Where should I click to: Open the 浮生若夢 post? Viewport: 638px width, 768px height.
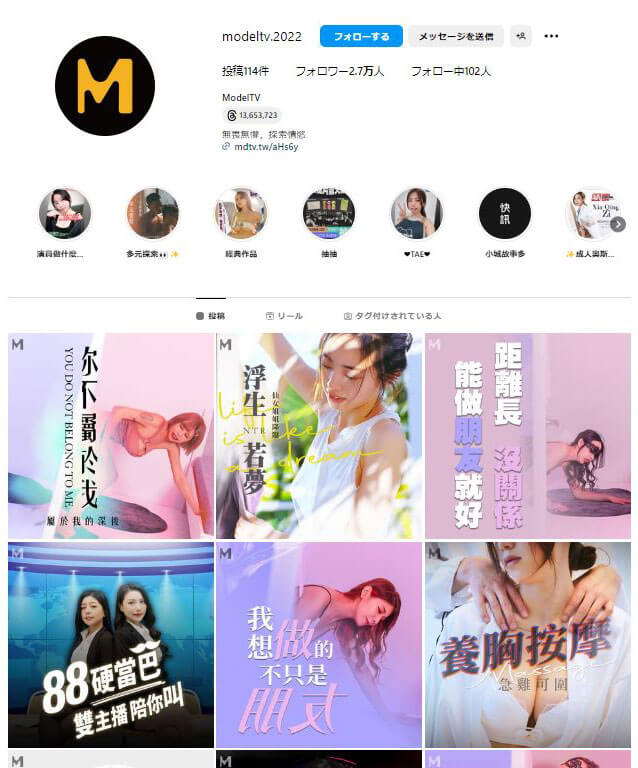[319, 435]
